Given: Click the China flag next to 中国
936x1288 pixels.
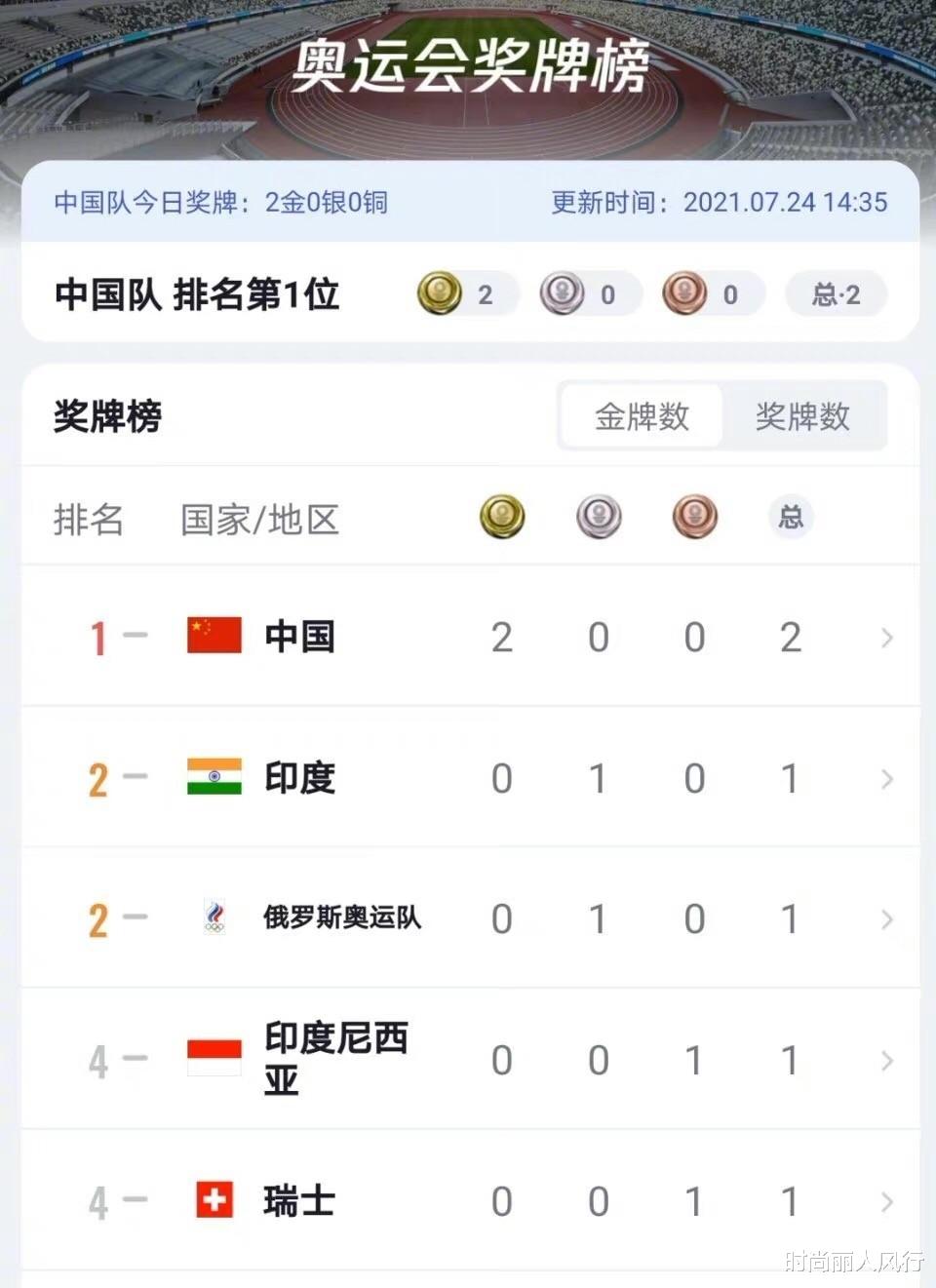Looking at the screenshot, I should coord(214,636).
